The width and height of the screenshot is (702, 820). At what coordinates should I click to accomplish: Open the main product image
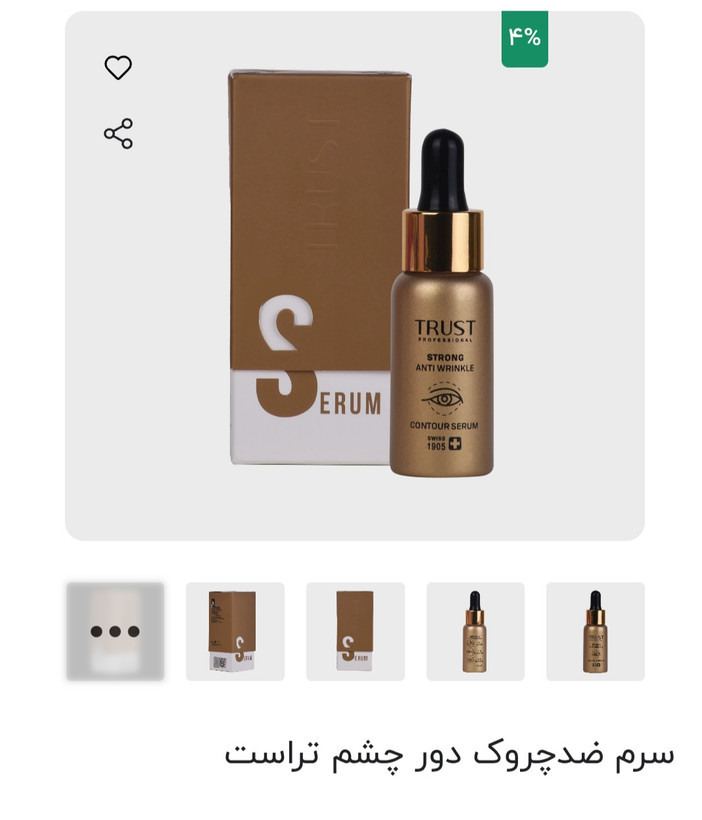click(355, 275)
